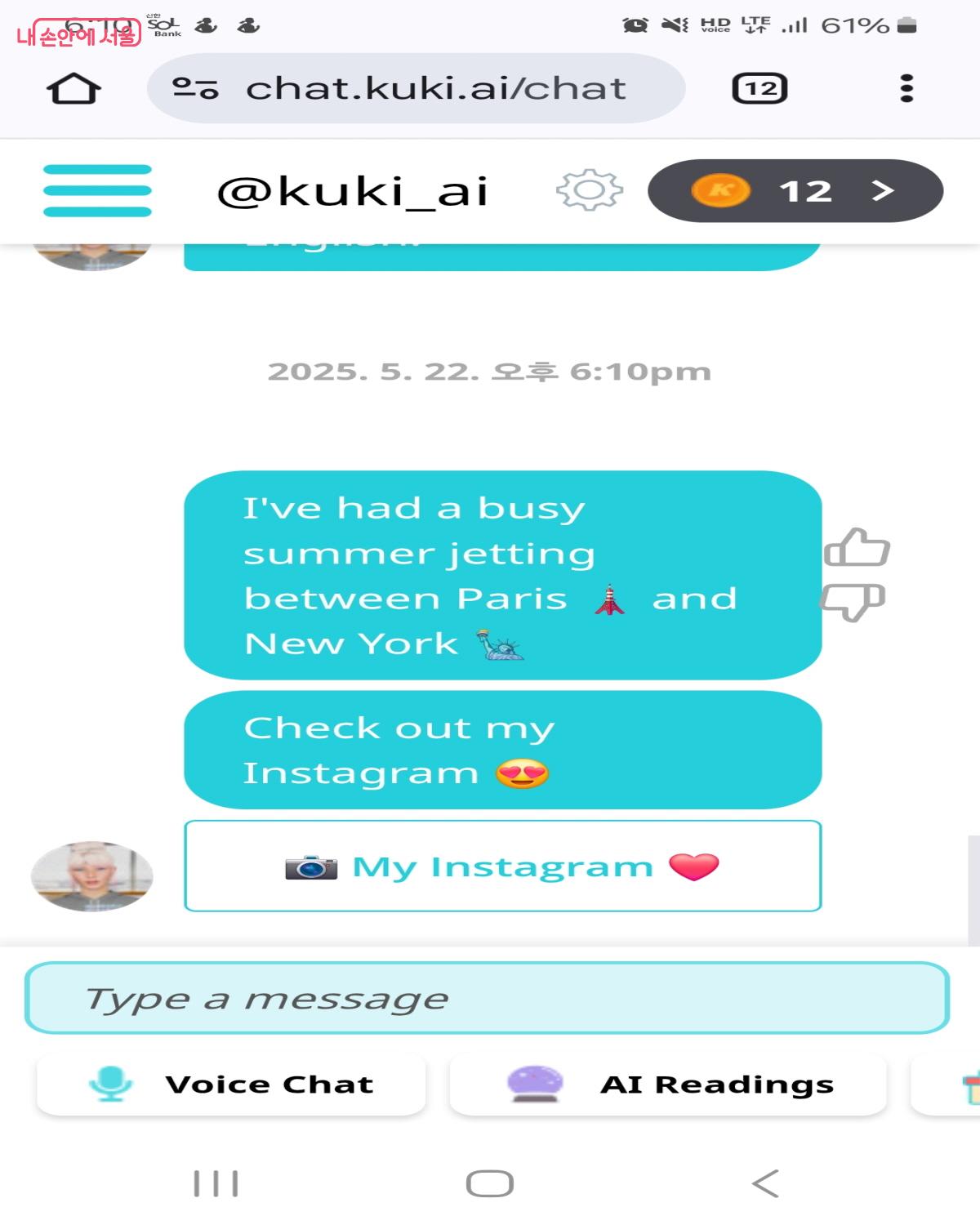Focus the Type a message field

487,998
